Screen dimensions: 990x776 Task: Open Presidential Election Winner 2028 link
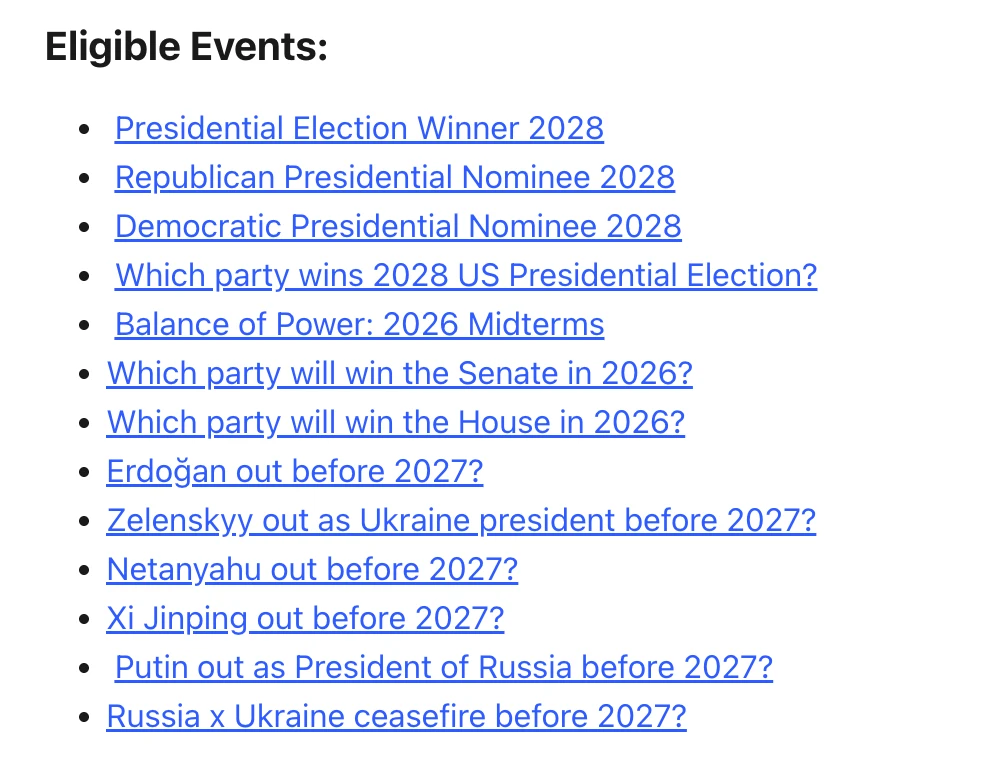tap(359, 128)
